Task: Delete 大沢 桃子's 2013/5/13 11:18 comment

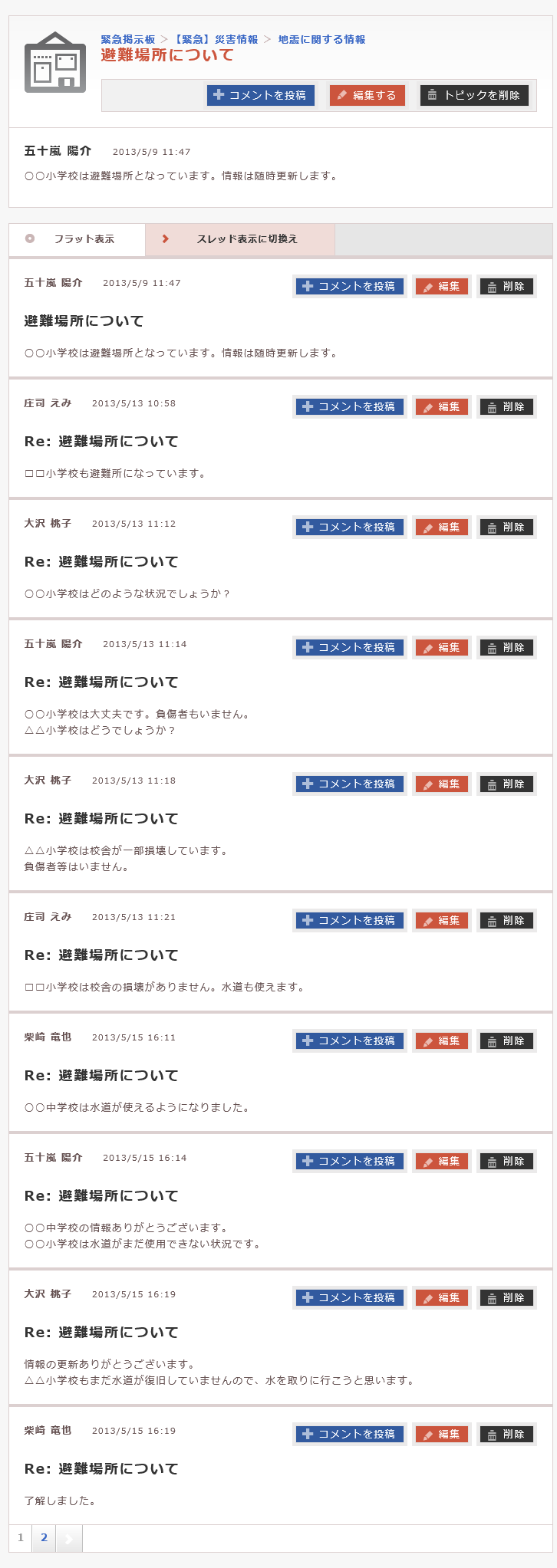Action: [506, 784]
